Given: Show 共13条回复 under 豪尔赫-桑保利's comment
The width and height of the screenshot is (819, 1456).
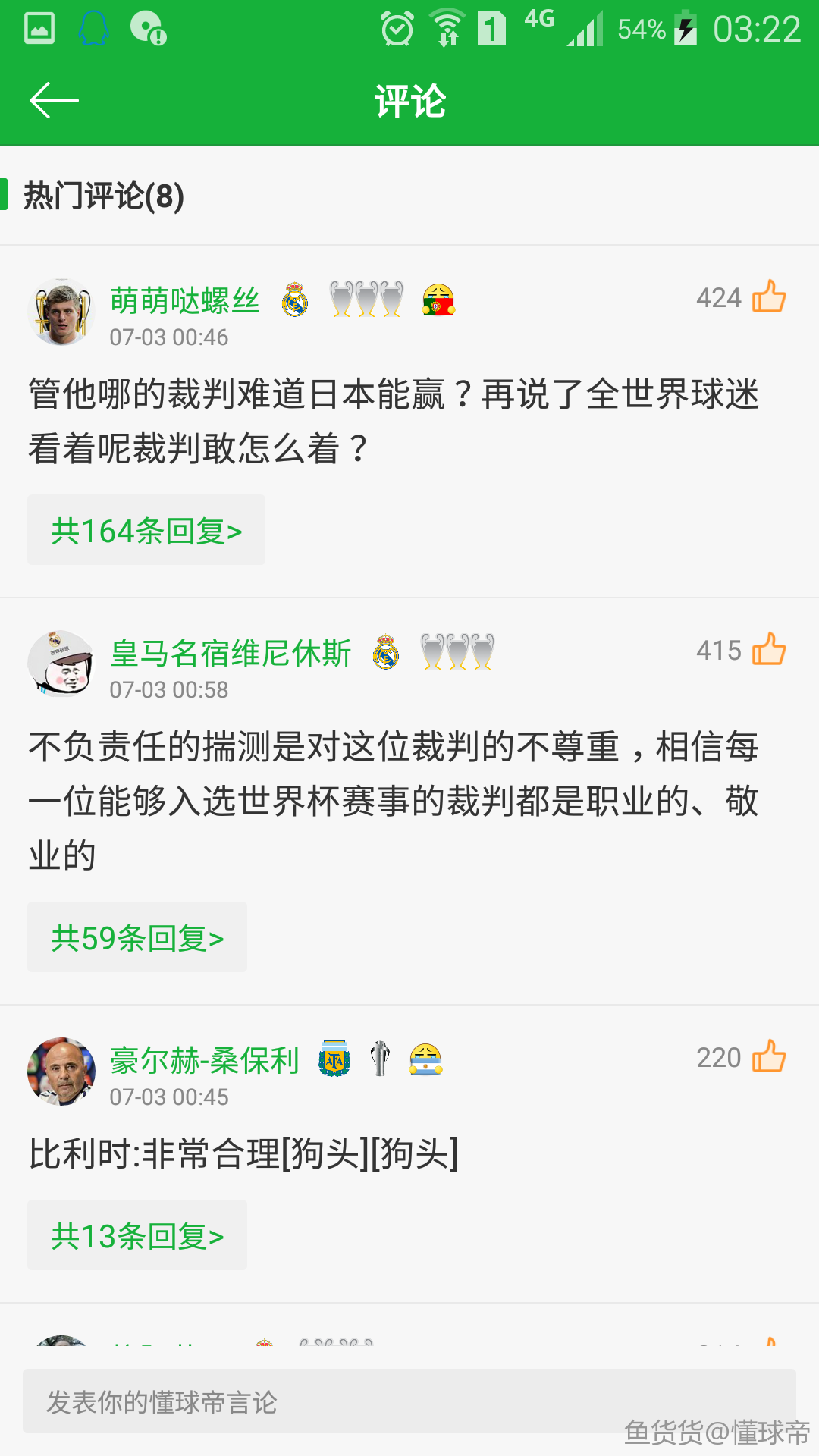Looking at the screenshot, I should pyautogui.click(x=137, y=1235).
